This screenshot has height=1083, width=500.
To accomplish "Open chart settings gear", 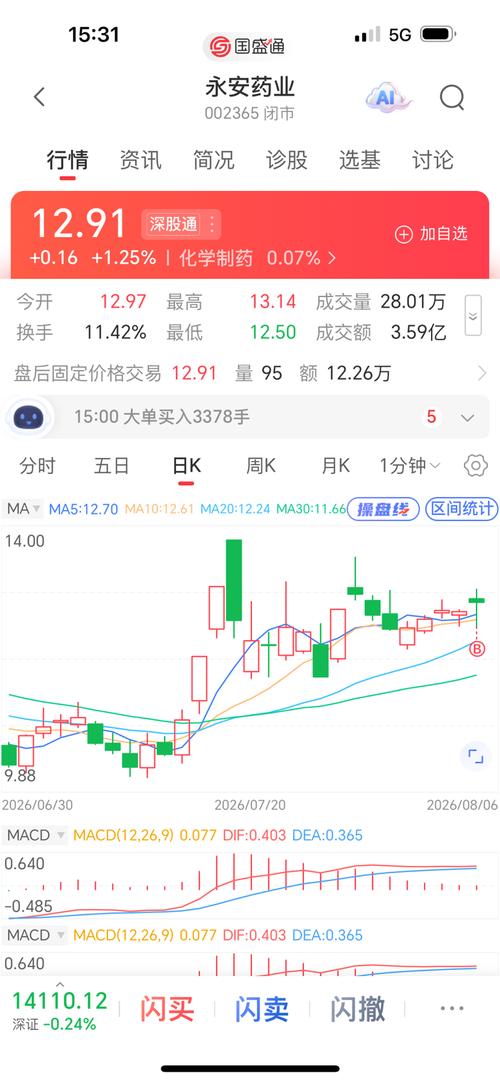I will pyautogui.click(x=476, y=466).
